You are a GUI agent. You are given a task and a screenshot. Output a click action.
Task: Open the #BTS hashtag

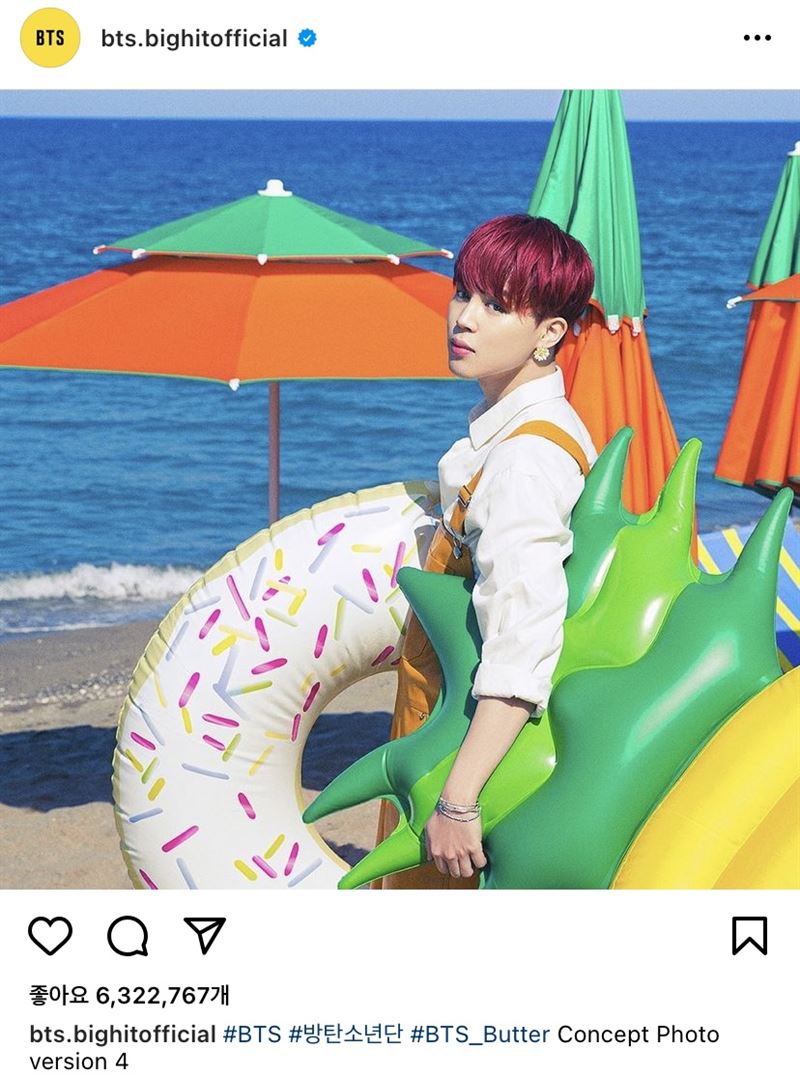coord(252,1034)
